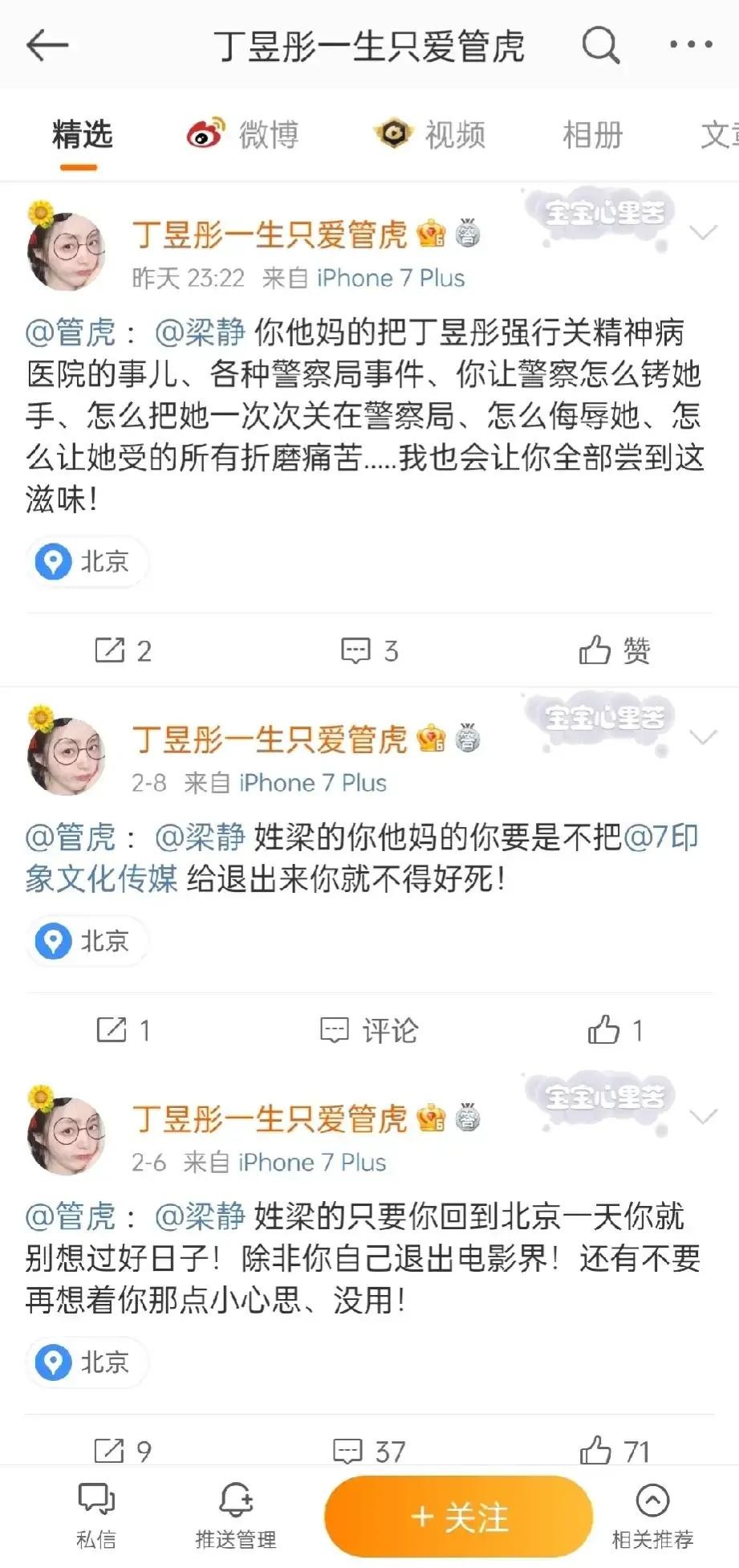
Task: Like the 2-8 post
Action: click(x=615, y=1030)
